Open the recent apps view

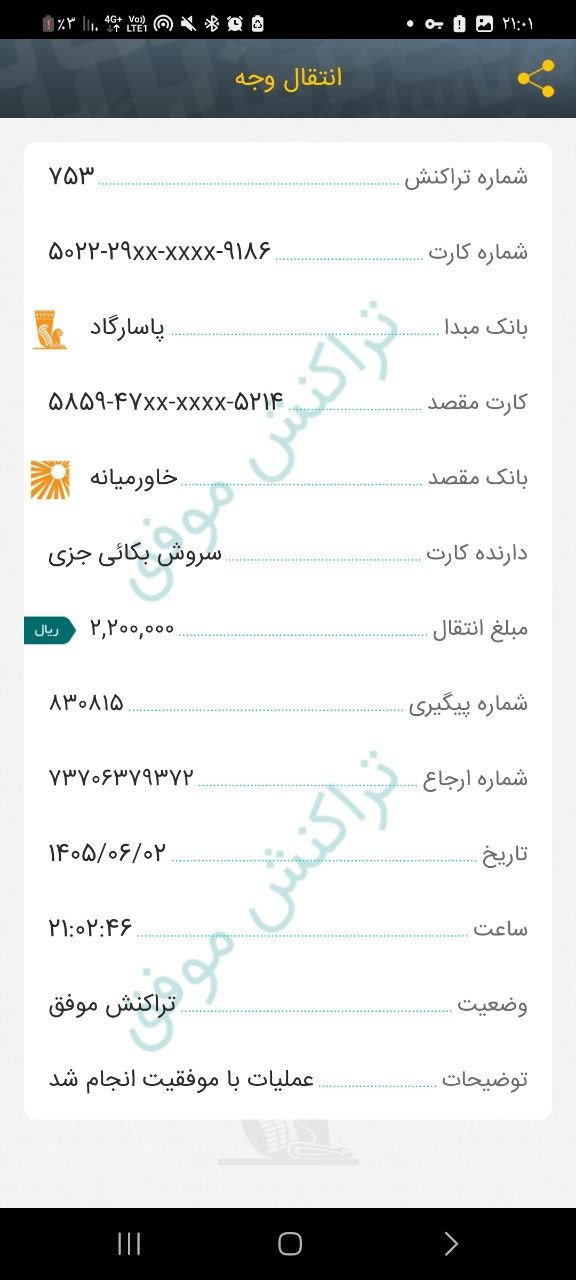click(x=129, y=1243)
